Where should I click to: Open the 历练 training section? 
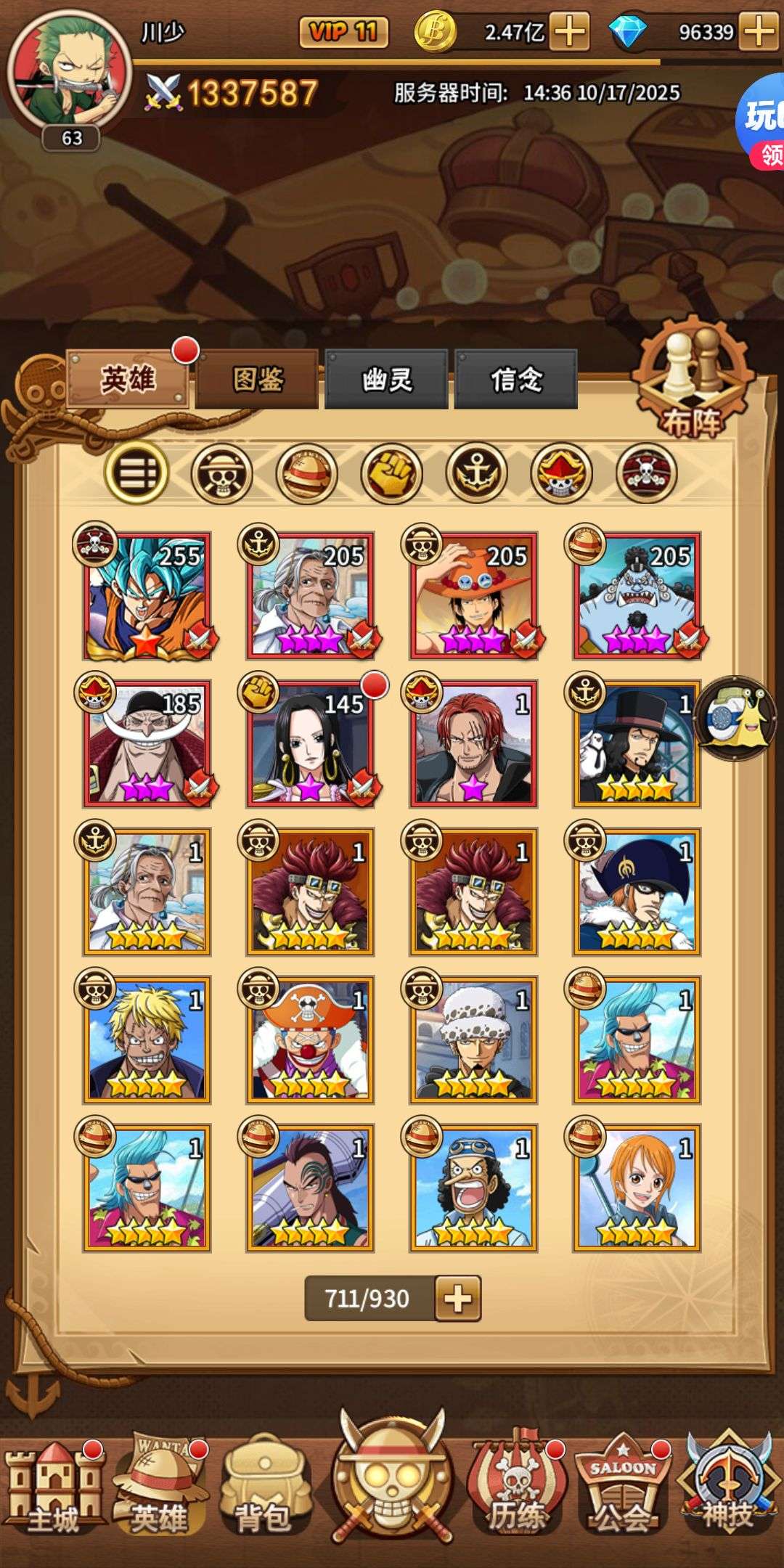[x=515, y=1488]
